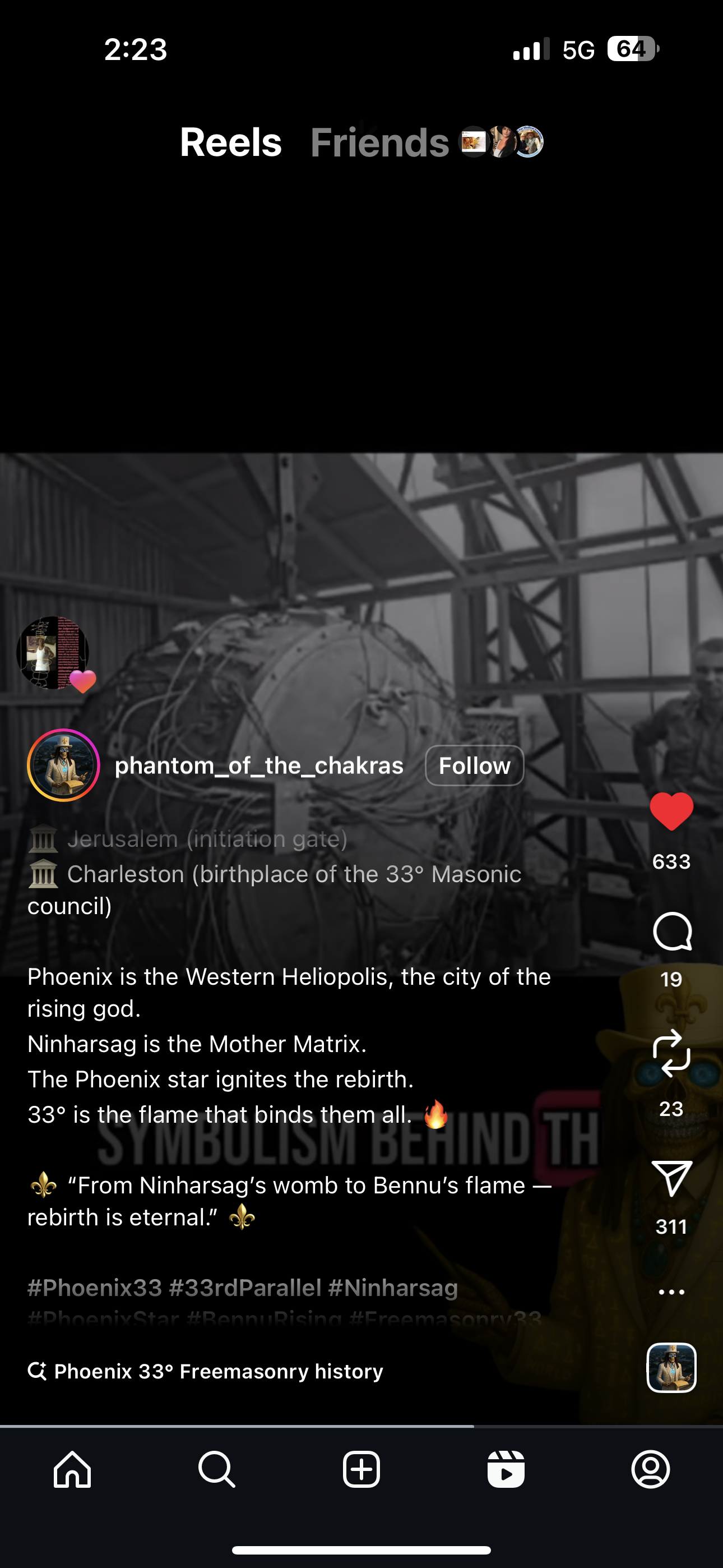Select the Reels heading at top
723x1568 pixels.
click(x=231, y=142)
